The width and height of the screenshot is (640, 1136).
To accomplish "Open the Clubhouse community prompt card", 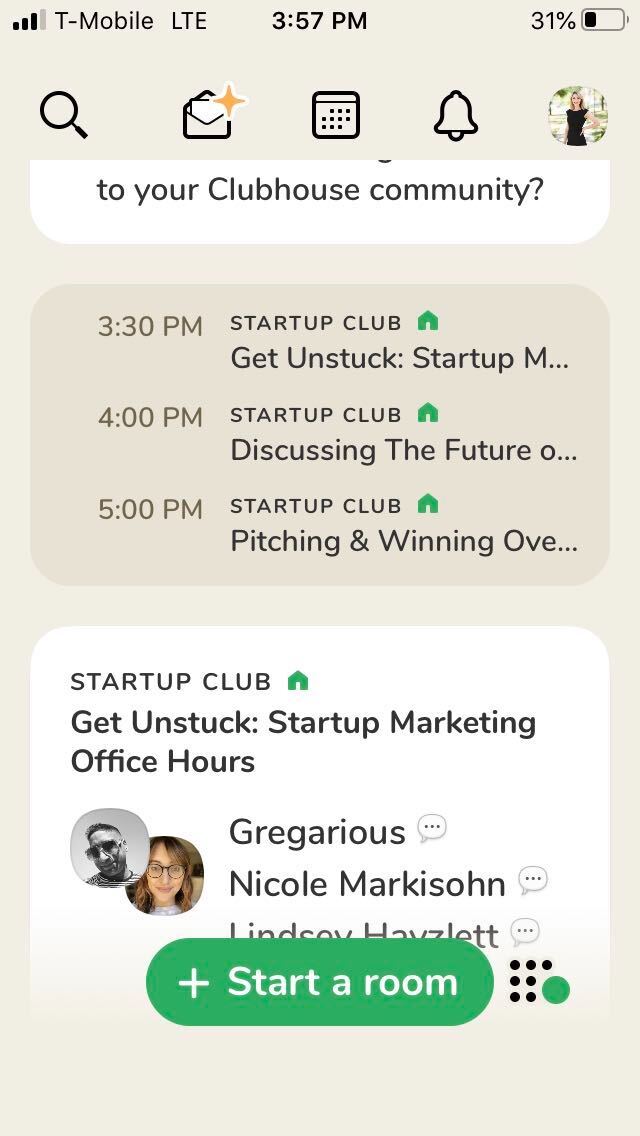I will click(319, 200).
